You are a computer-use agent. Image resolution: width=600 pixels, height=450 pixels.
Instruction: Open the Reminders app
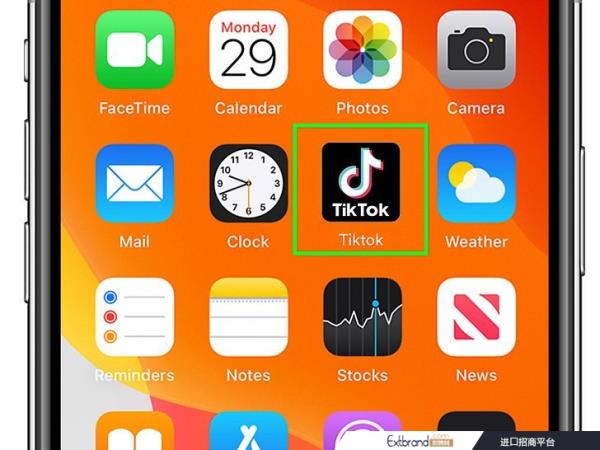tap(134, 317)
